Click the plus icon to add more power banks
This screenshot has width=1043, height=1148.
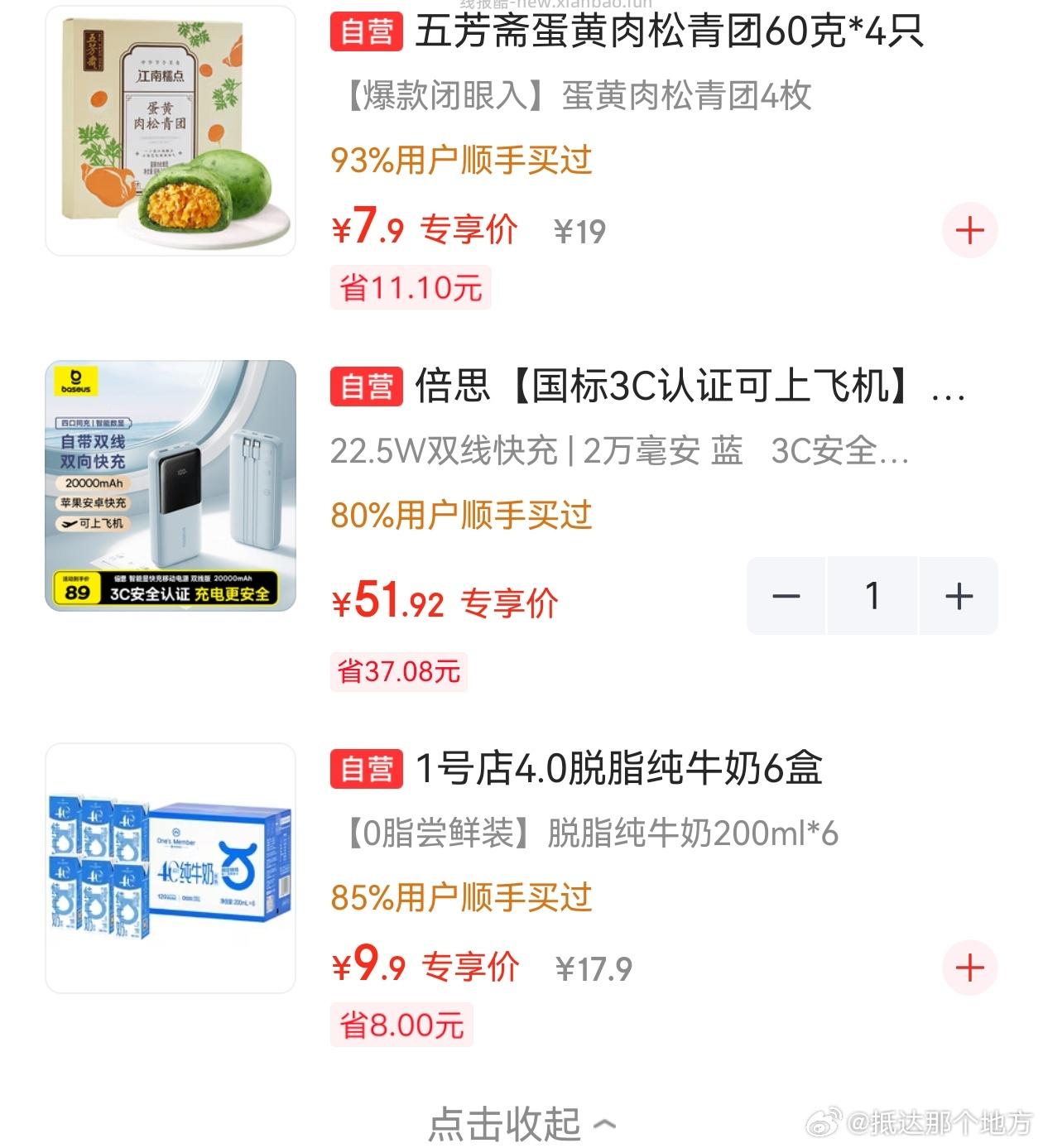958,595
